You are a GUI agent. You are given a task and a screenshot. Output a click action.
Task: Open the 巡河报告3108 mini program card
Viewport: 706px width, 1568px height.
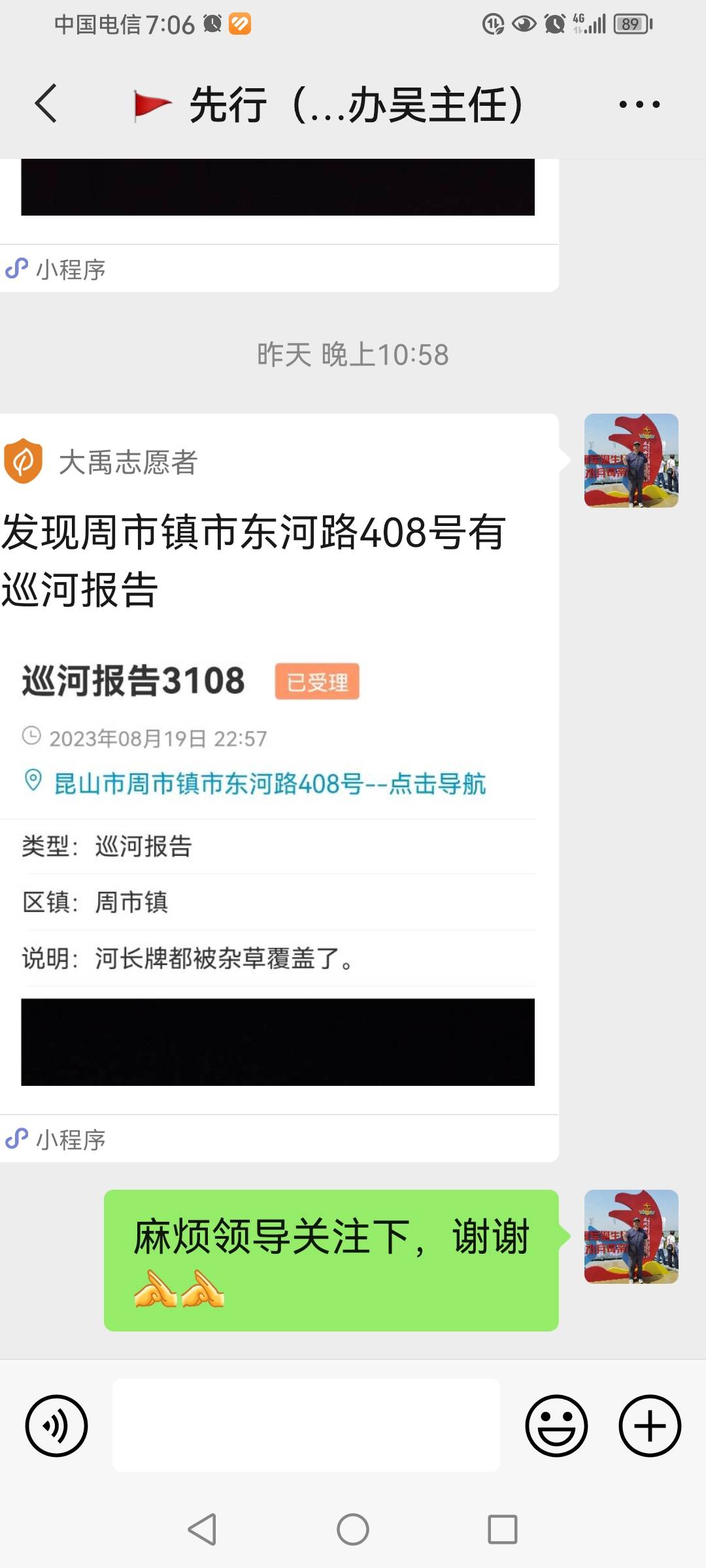tap(279, 787)
